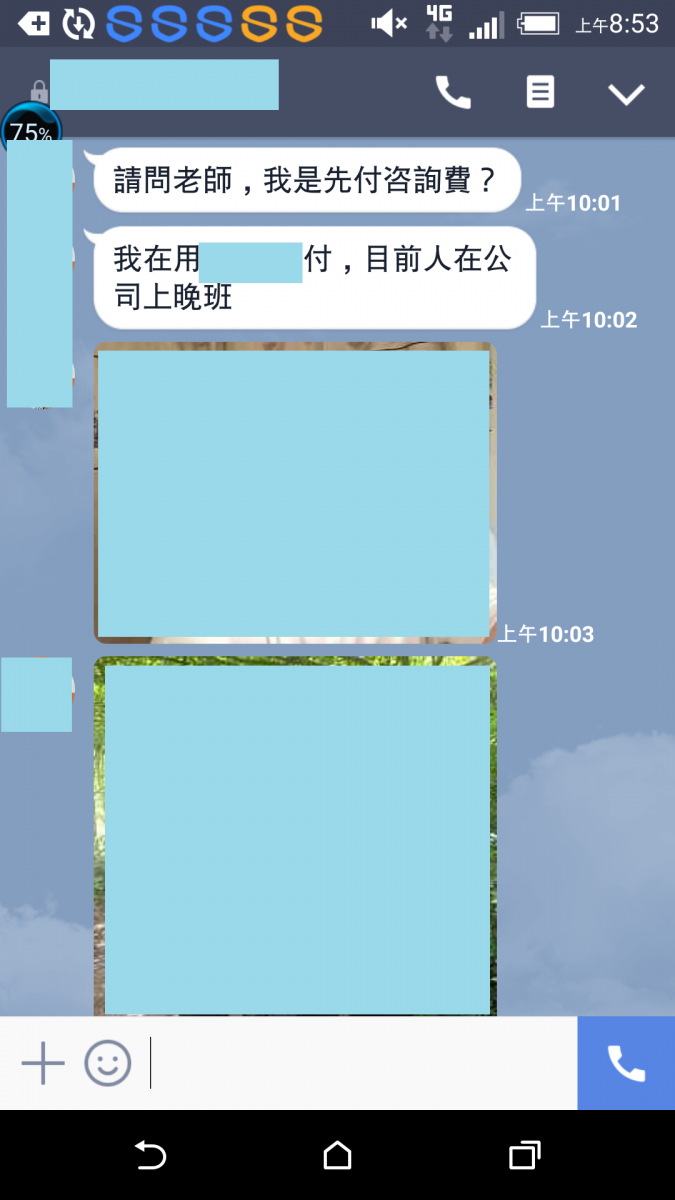
Task: Focus the message input field
Action: [x=360, y=1063]
